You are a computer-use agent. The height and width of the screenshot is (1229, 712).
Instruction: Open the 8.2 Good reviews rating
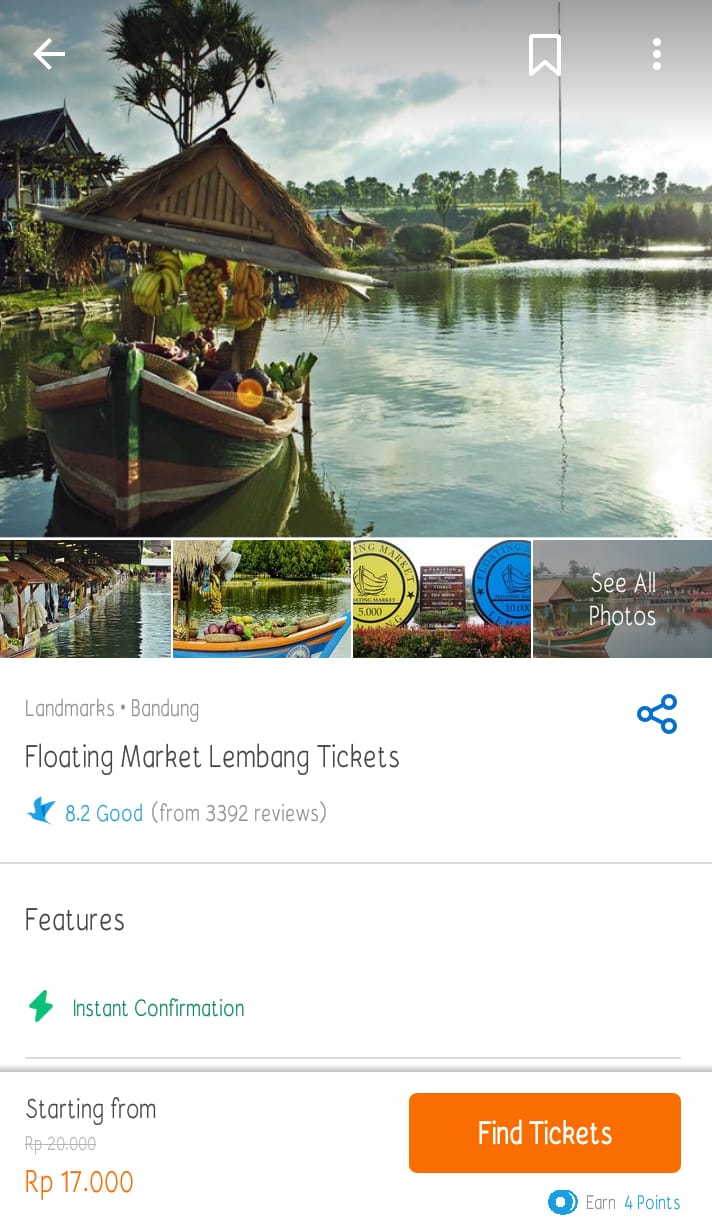(x=104, y=813)
